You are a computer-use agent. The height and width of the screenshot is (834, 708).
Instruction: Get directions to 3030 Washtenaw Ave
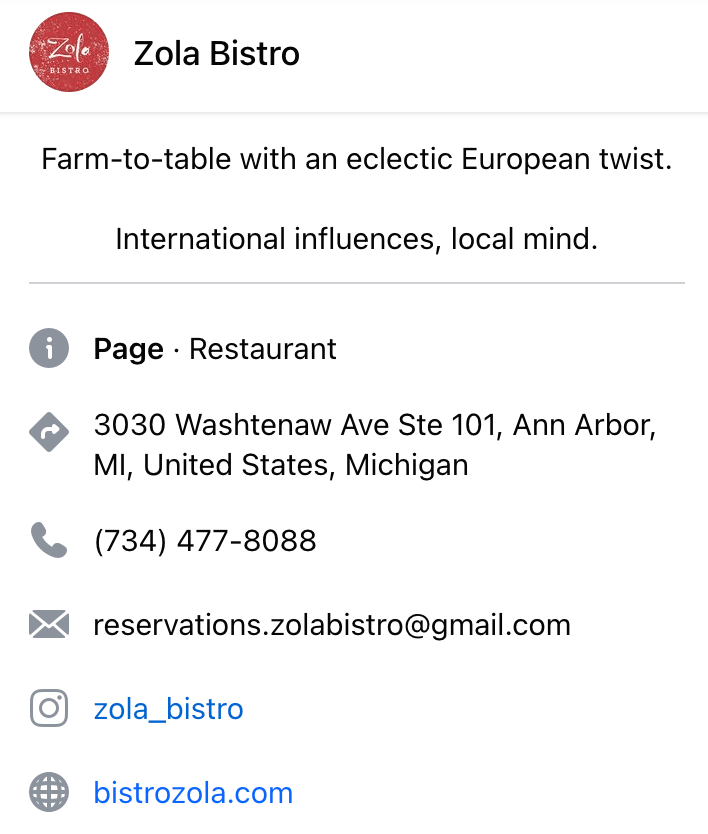tap(374, 445)
